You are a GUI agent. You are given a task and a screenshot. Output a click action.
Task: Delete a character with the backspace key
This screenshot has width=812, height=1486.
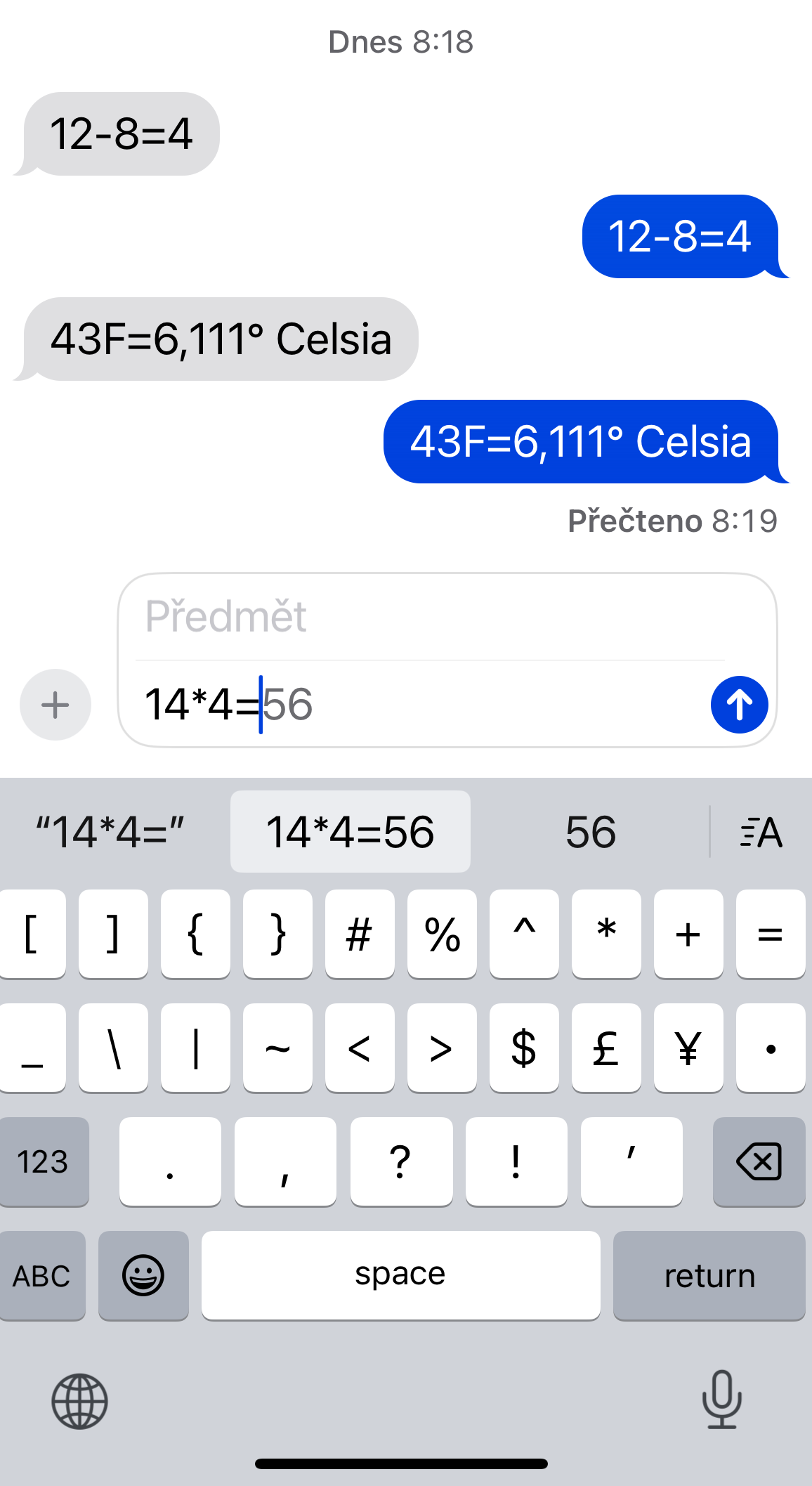point(759,1161)
